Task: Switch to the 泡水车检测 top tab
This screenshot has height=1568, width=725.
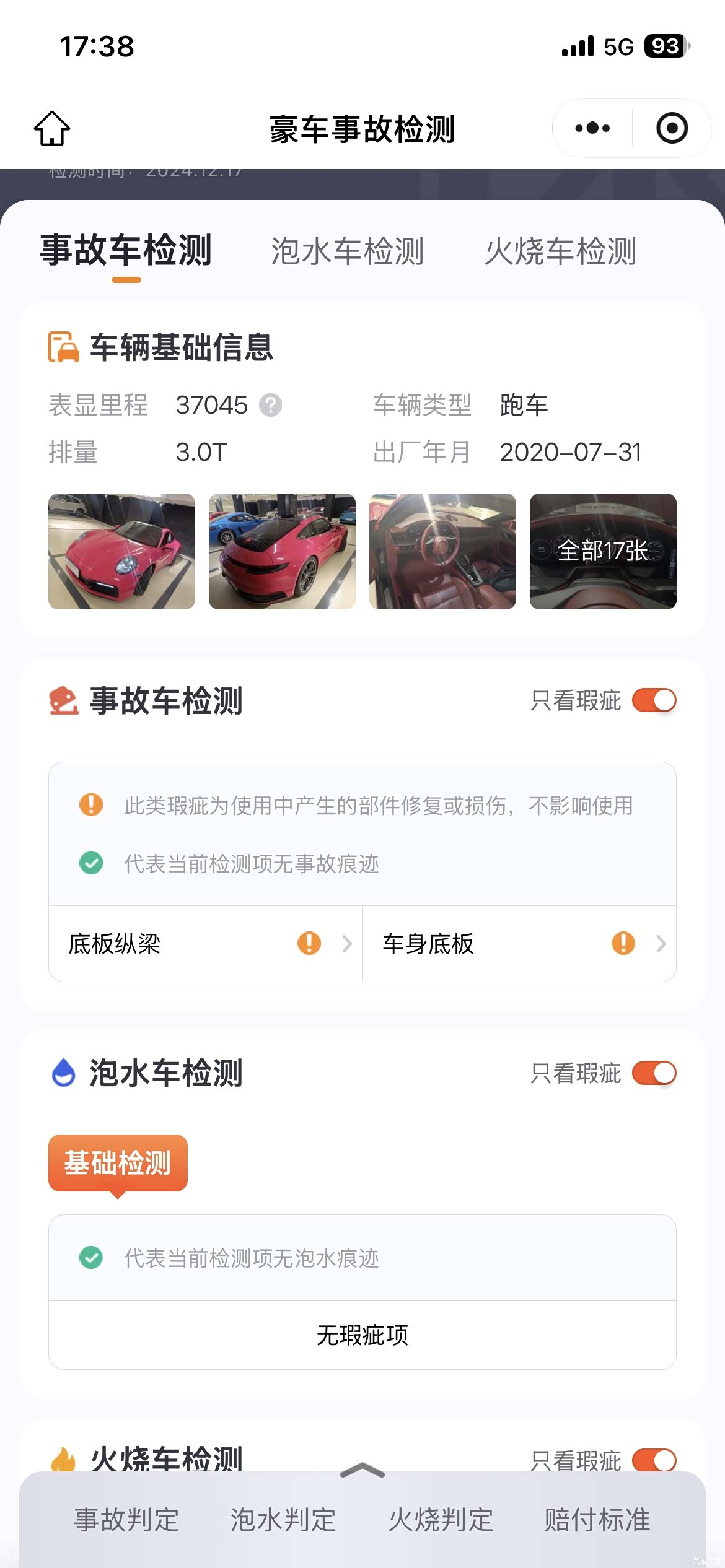Action: (347, 251)
